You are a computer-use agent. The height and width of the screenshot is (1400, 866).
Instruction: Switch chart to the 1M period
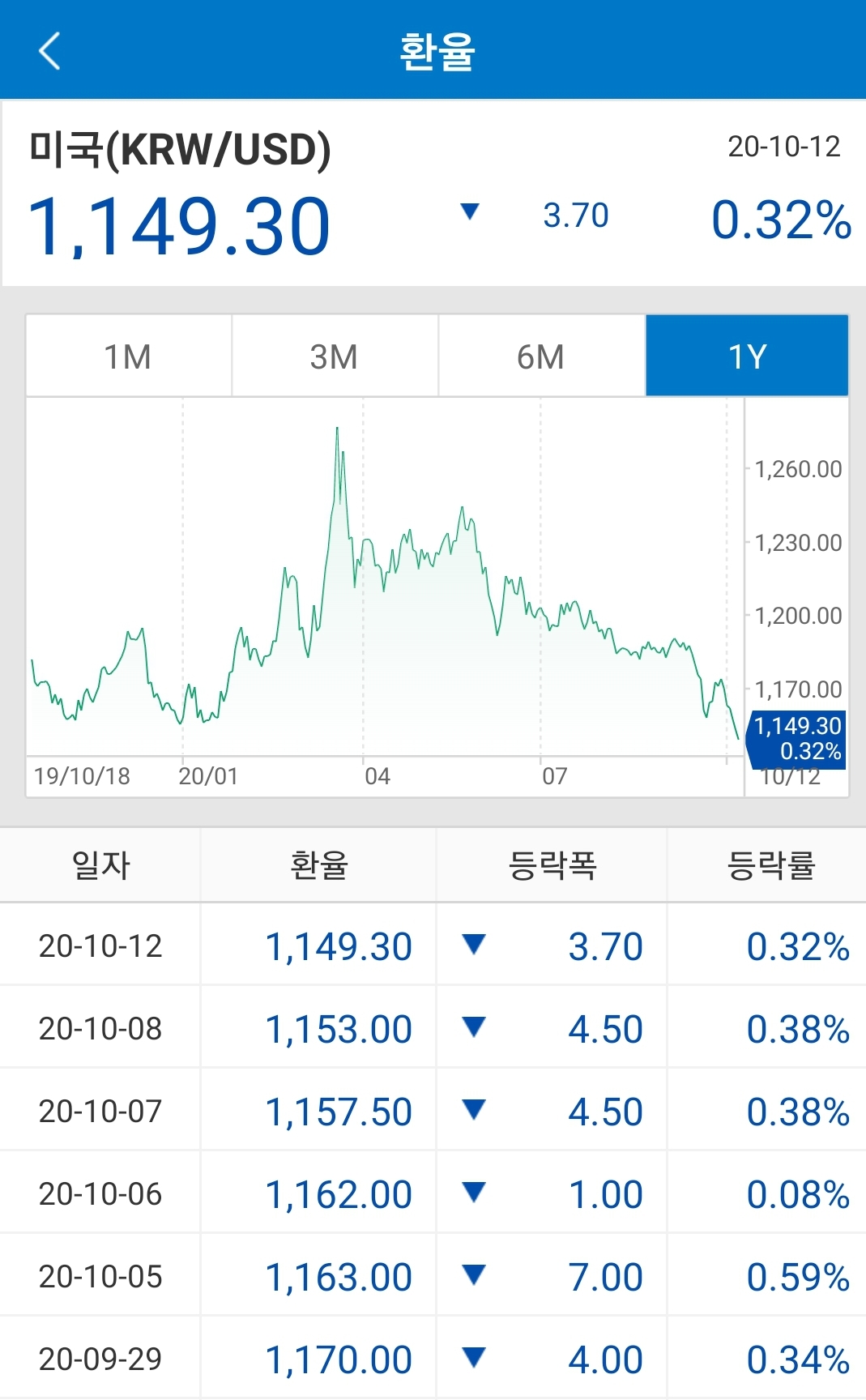tap(129, 356)
